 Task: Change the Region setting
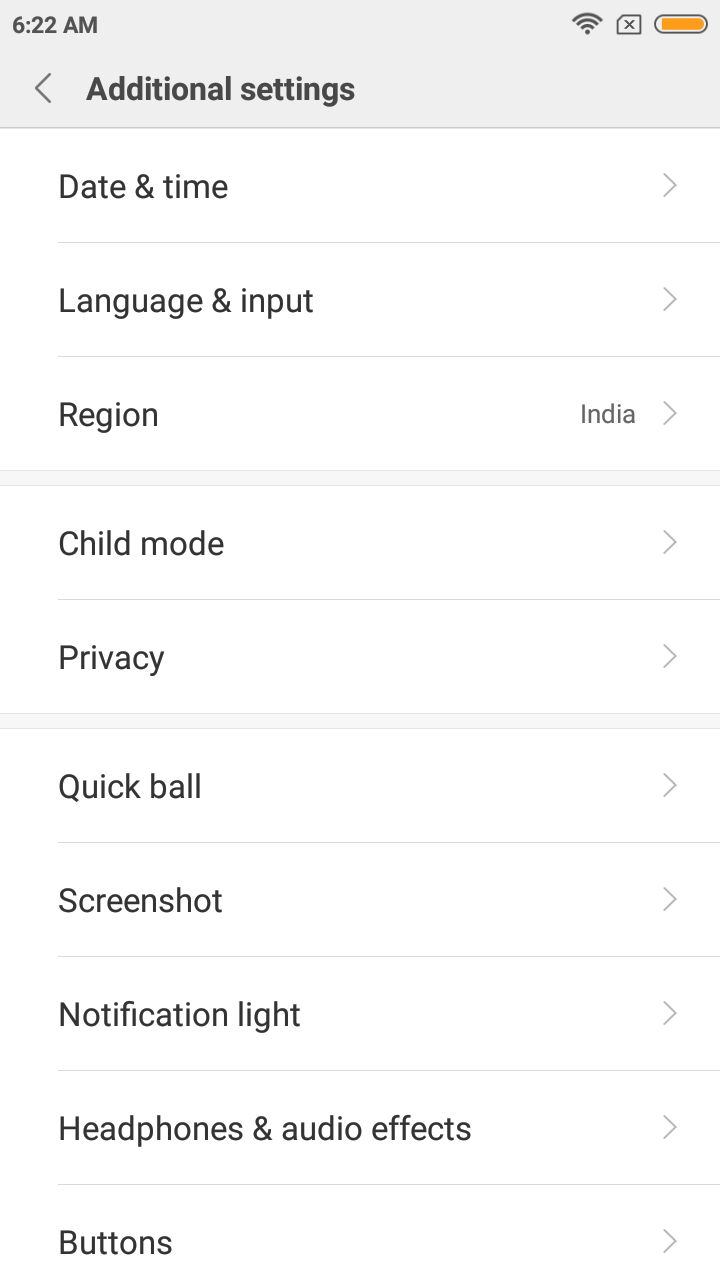tap(360, 414)
